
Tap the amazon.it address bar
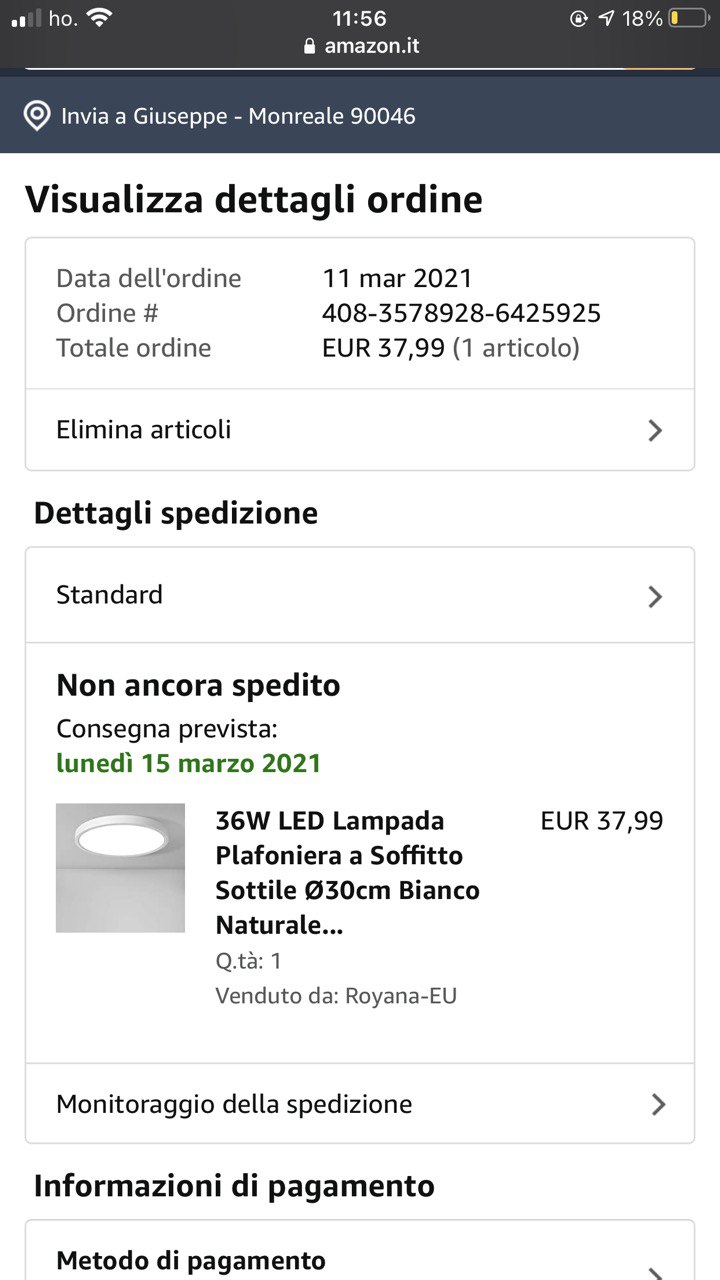click(x=360, y=46)
